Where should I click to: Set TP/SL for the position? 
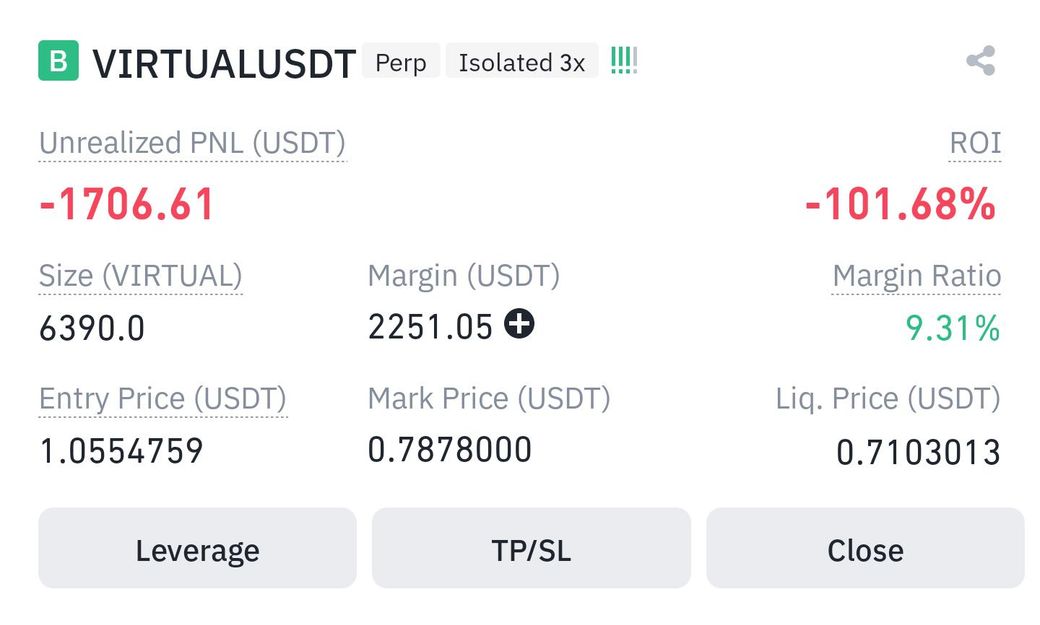point(531,549)
